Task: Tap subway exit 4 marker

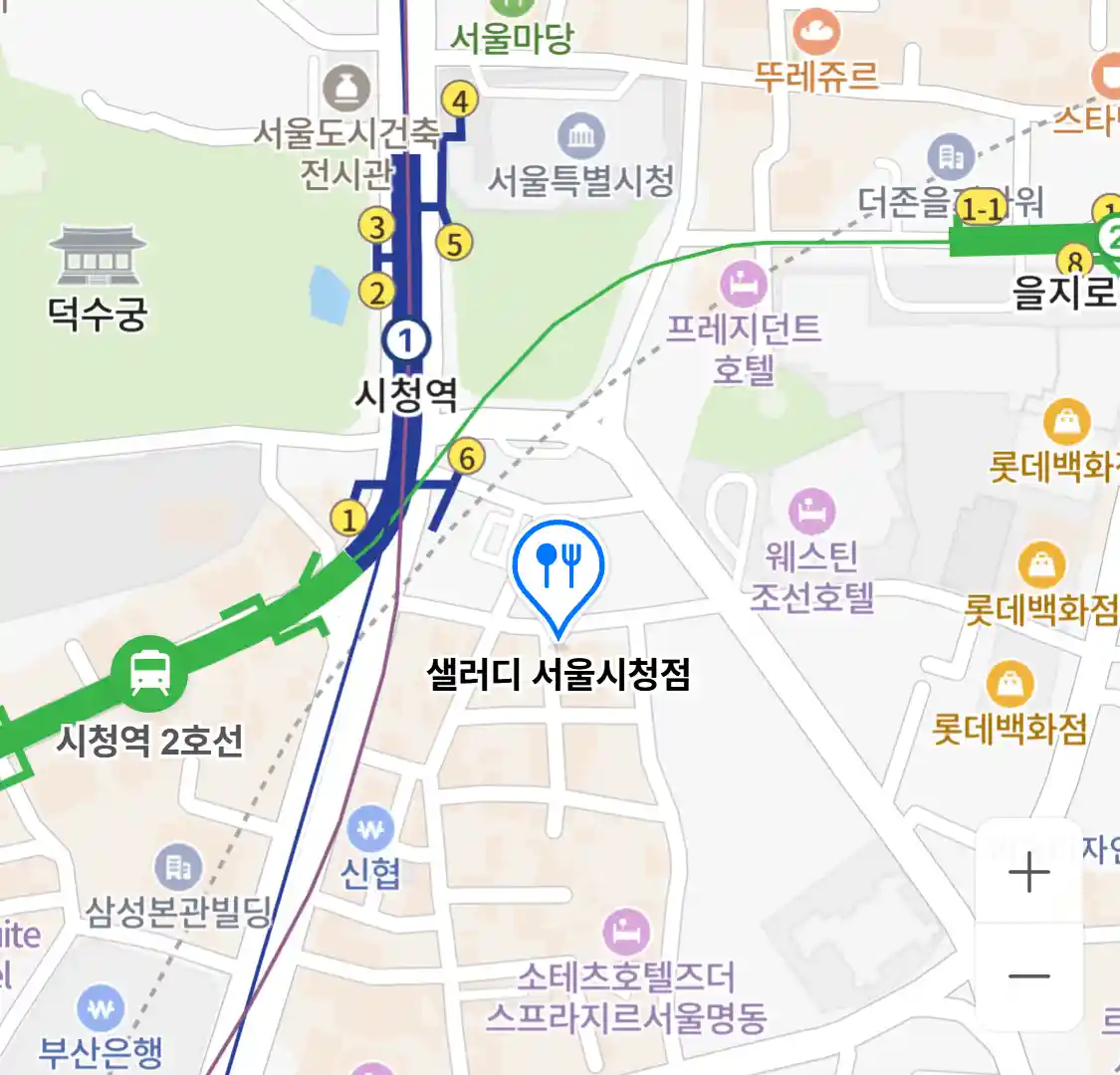Action: click(459, 101)
